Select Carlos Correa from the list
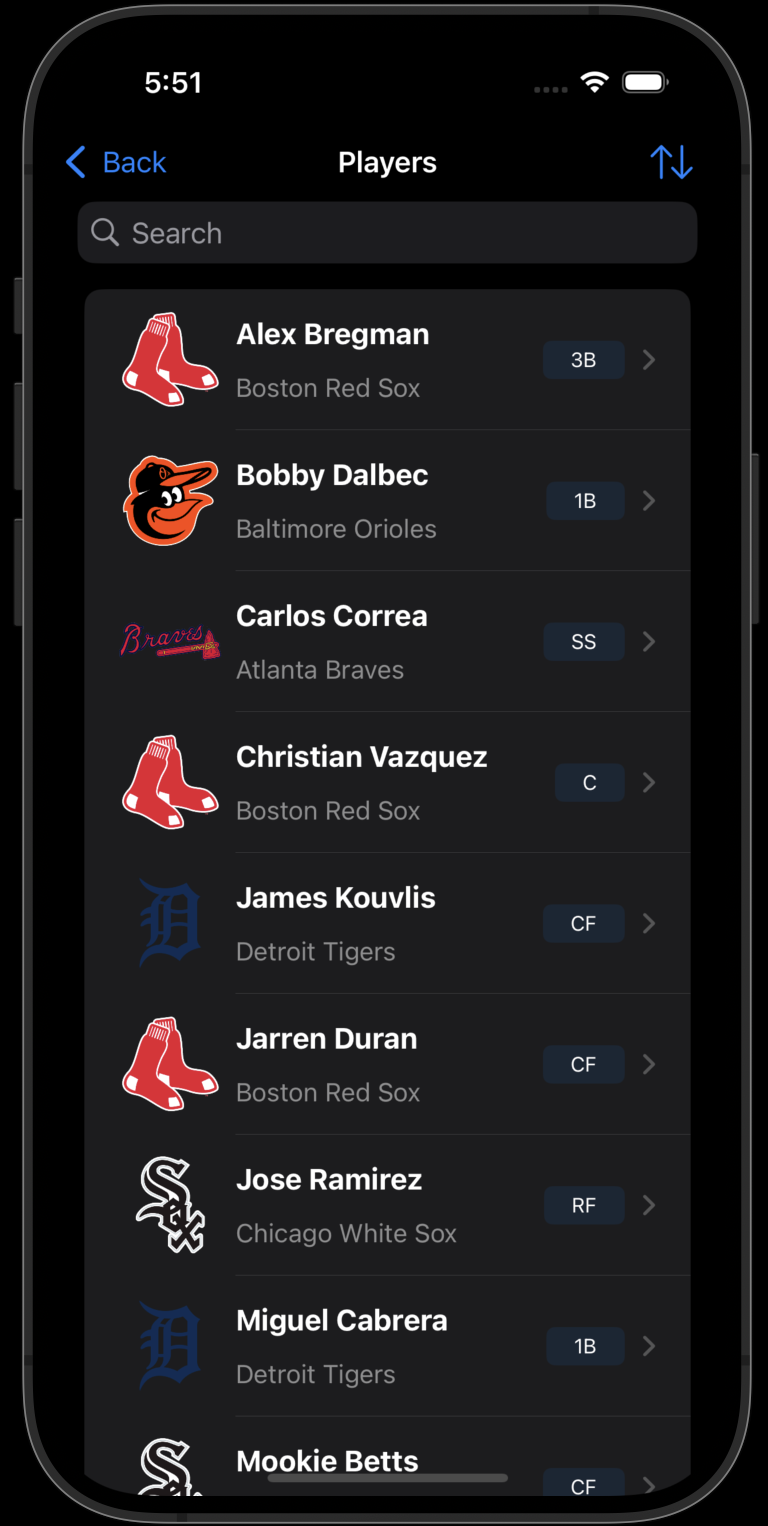768x1526 pixels. (x=387, y=642)
